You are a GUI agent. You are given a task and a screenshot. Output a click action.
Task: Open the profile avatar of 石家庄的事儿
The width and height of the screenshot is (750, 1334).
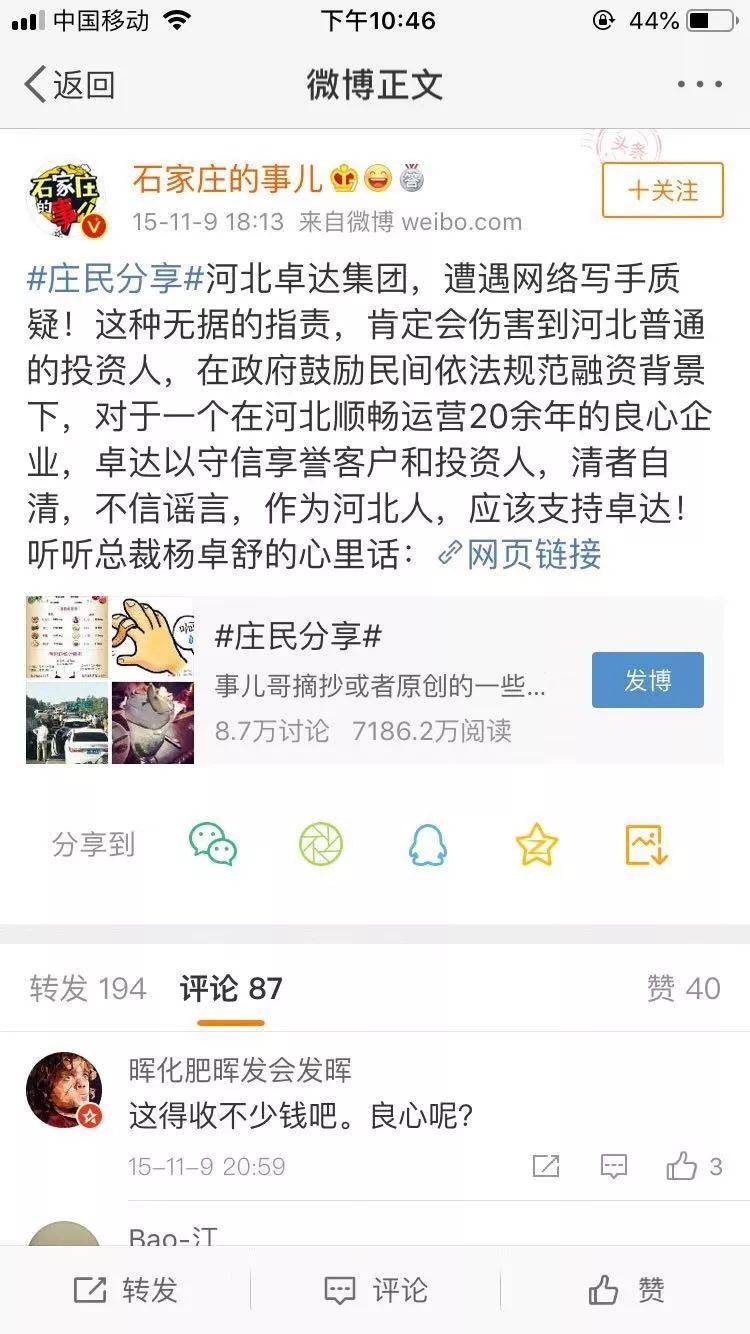coord(67,199)
